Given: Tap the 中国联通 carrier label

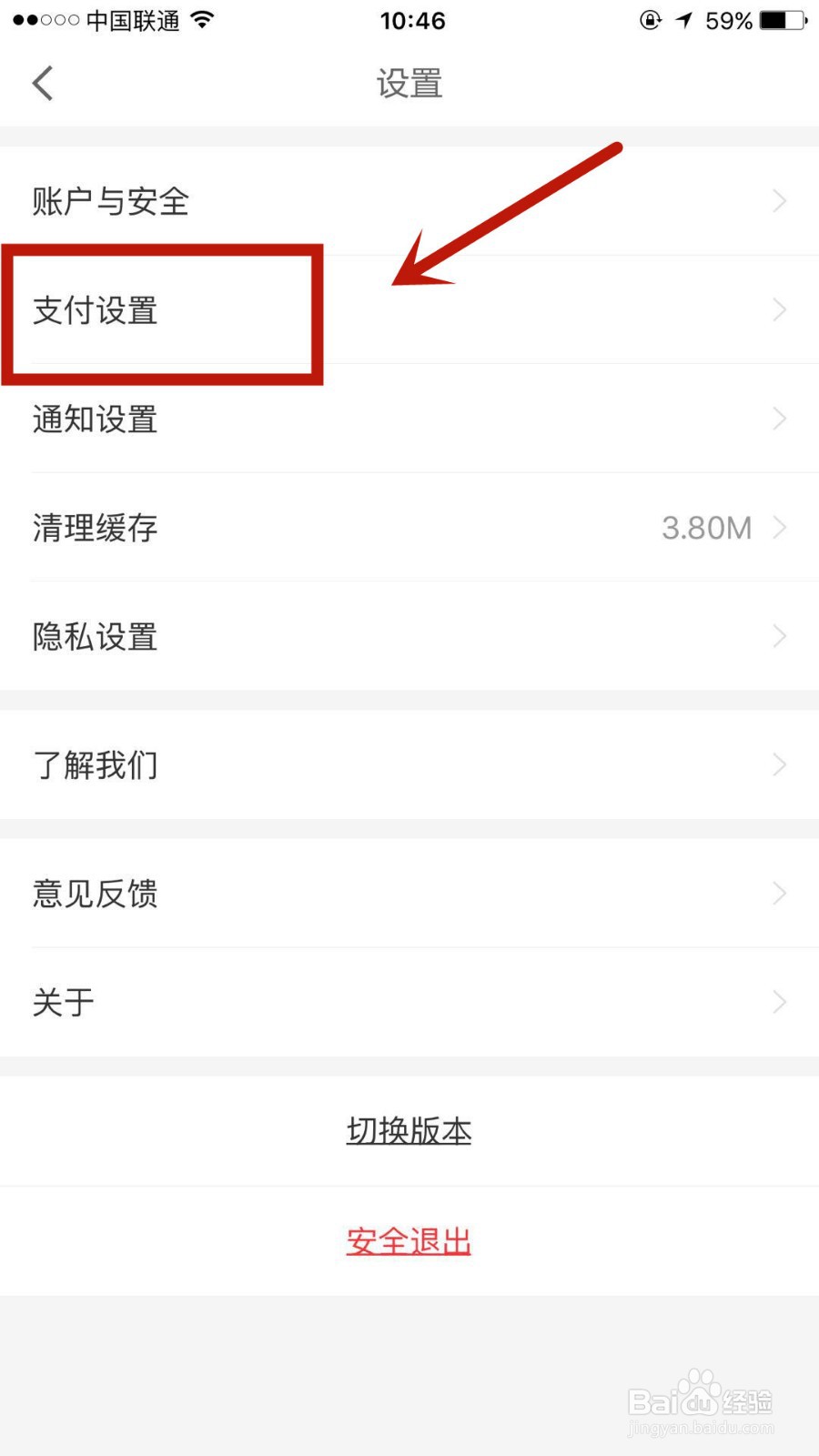Looking at the screenshot, I should click(x=132, y=21).
